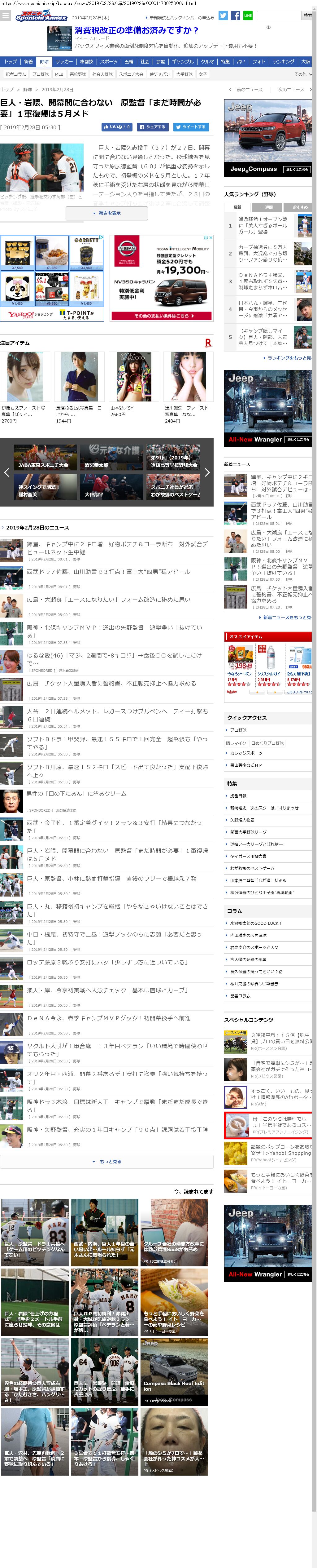Open the LINE icon in header
Viewport: 317px width, 1568px height.
pyautogui.click(x=248, y=16)
